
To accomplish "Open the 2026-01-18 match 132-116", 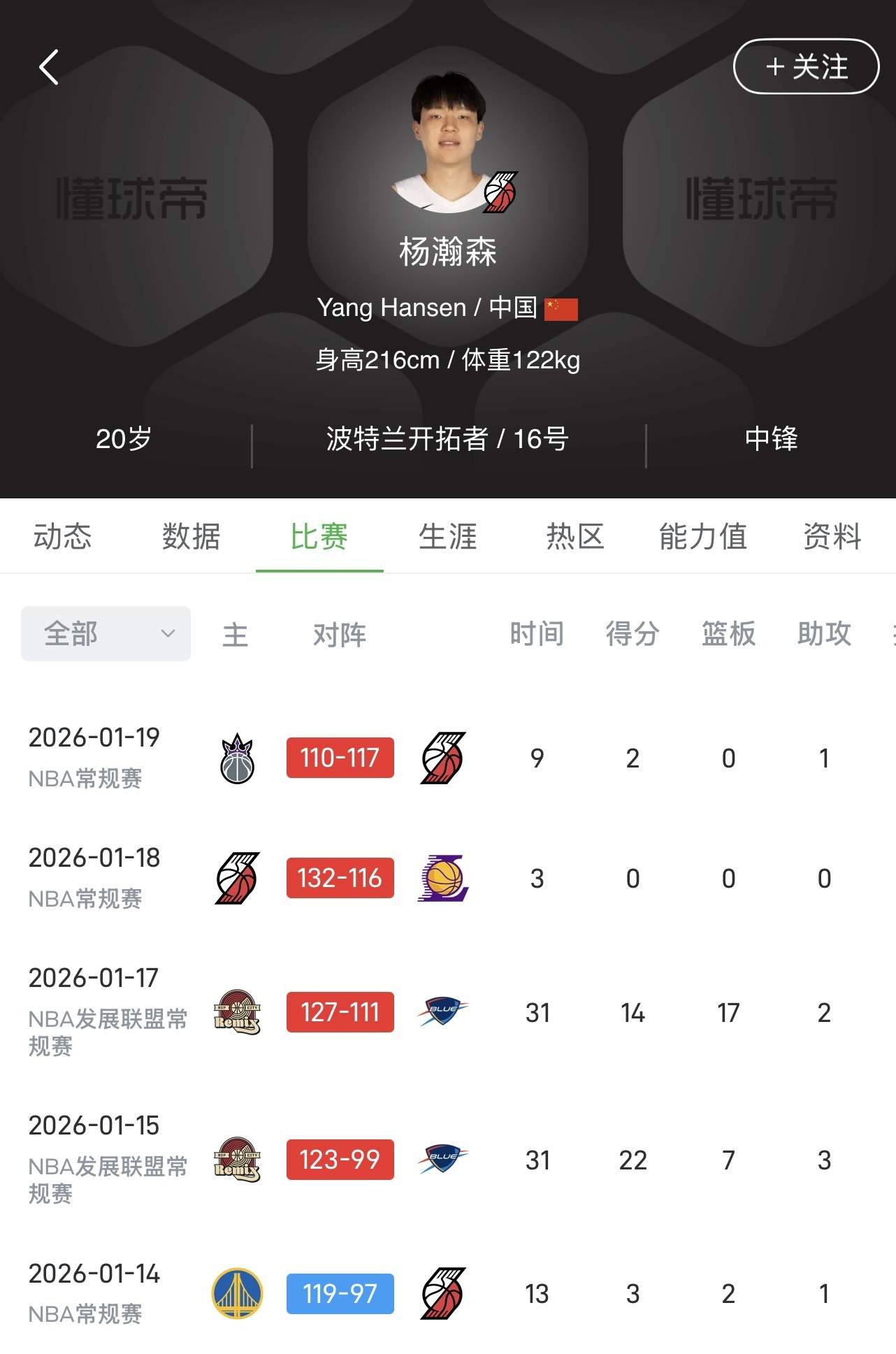I will (x=340, y=878).
